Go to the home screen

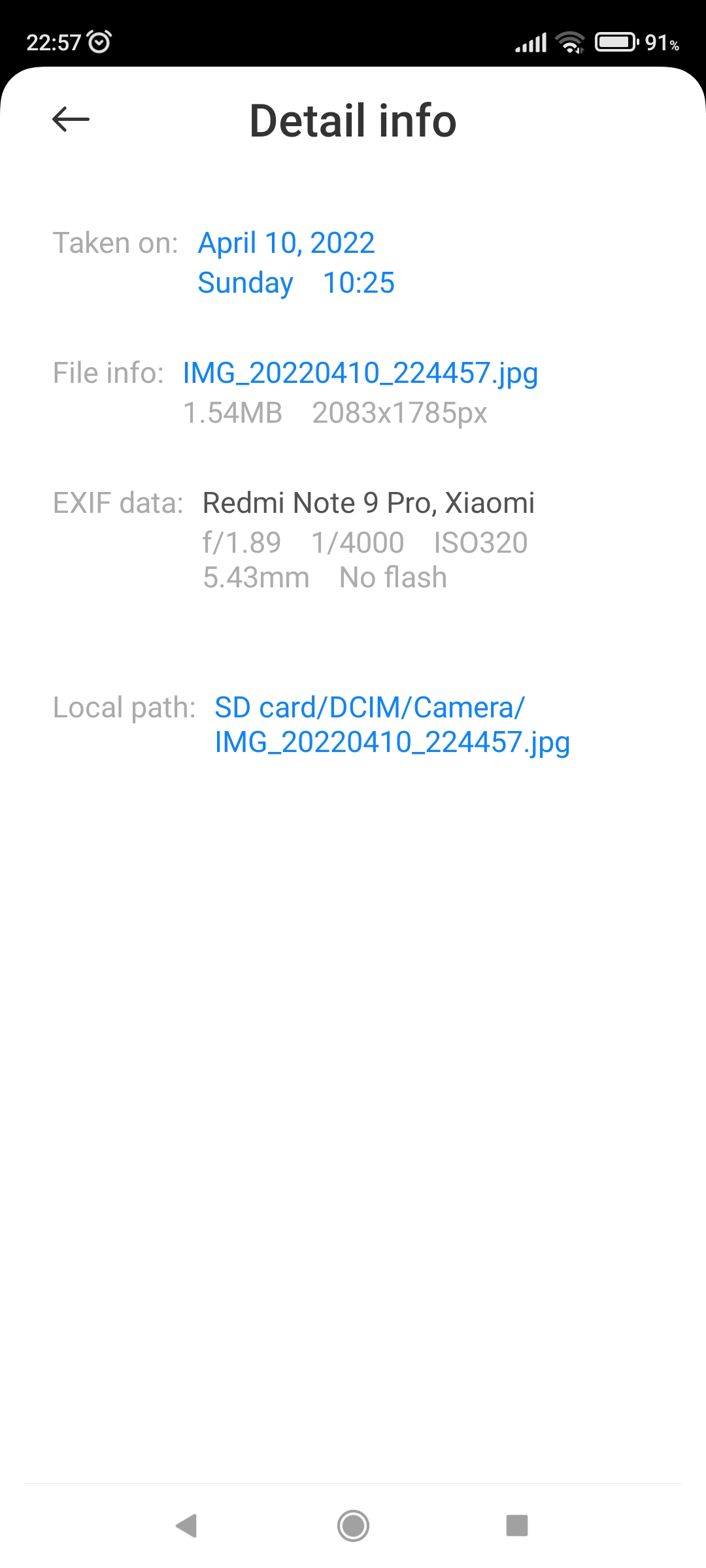[x=353, y=1526]
